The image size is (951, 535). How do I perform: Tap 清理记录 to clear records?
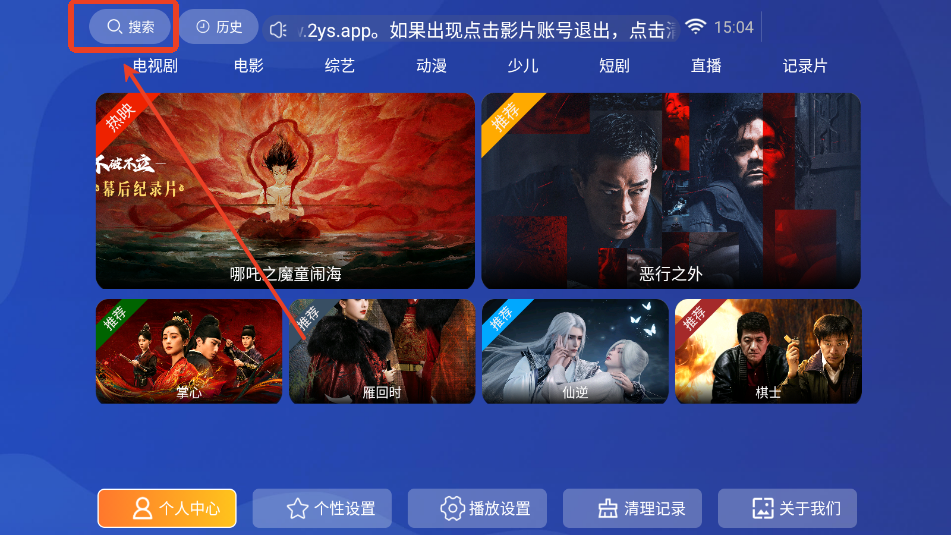pos(632,508)
